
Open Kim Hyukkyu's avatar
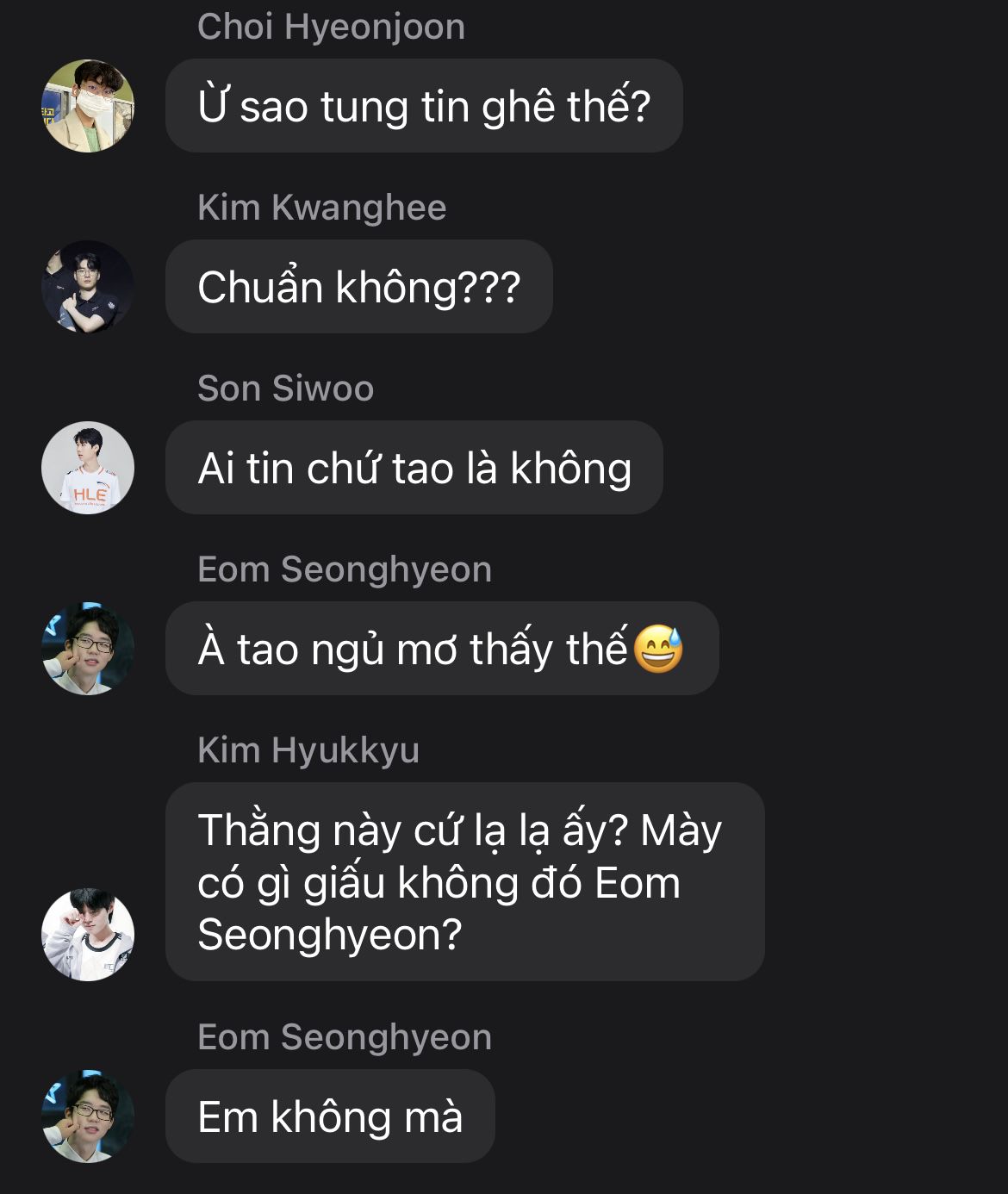88,935
